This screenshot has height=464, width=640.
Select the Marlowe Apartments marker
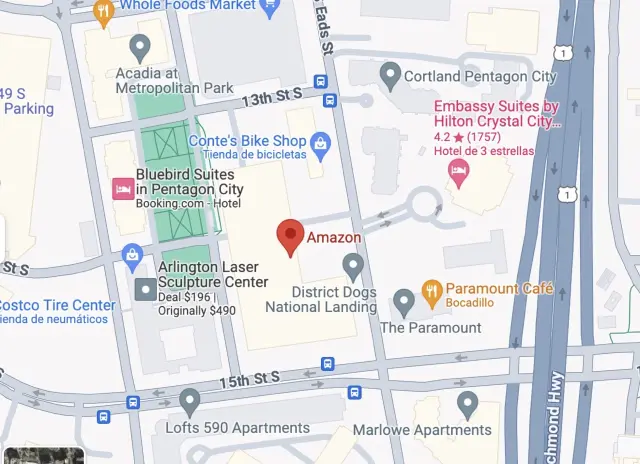click(466, 404)
